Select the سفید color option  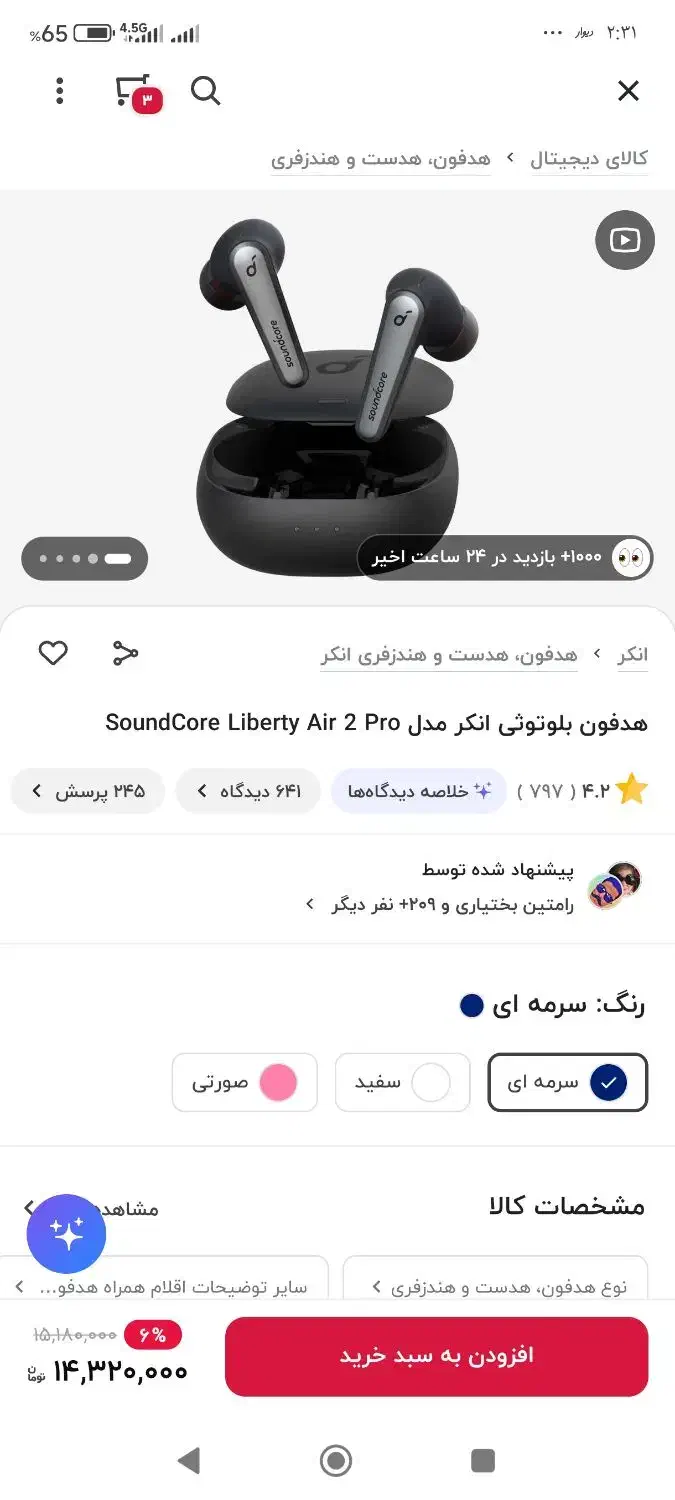pos(402,1082)
